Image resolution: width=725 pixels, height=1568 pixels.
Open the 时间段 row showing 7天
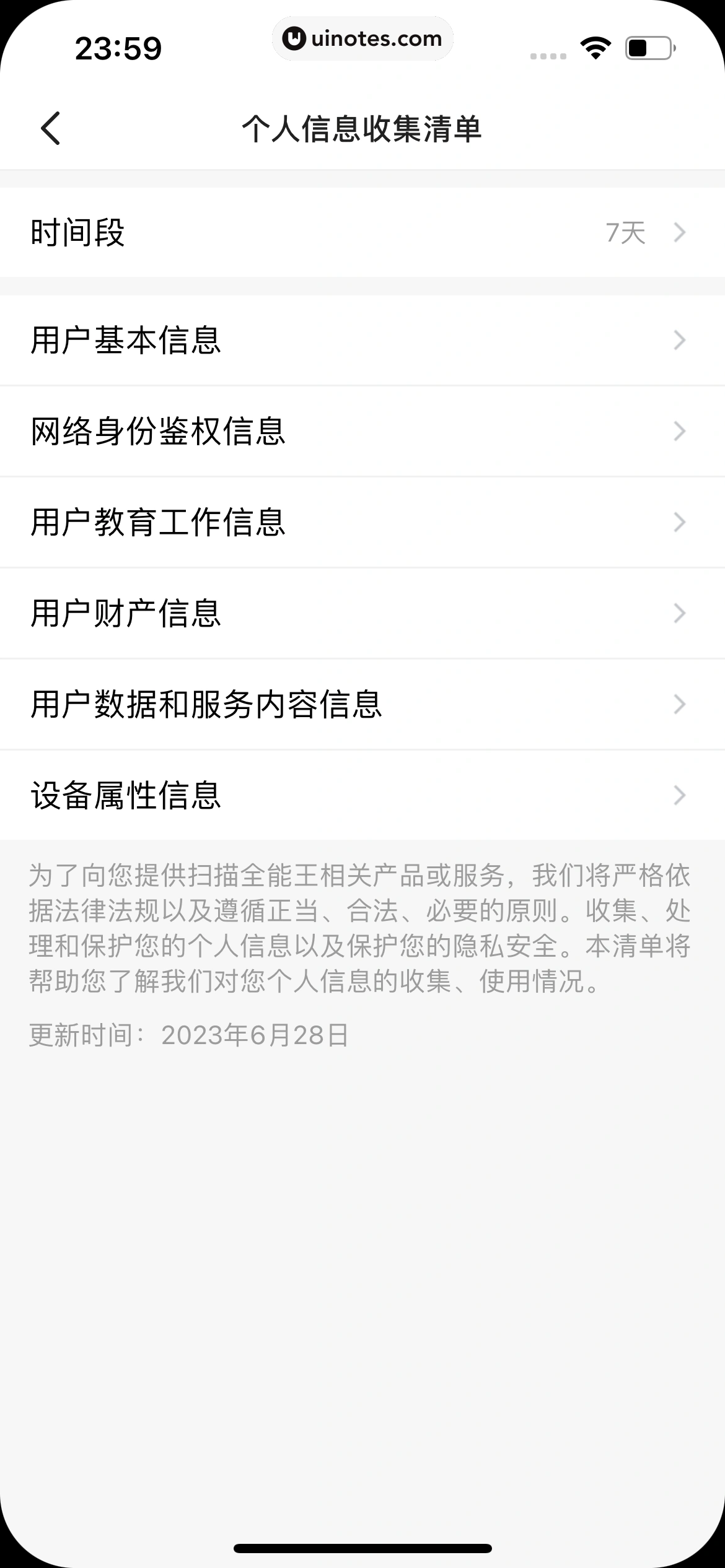tap(362, 233)
